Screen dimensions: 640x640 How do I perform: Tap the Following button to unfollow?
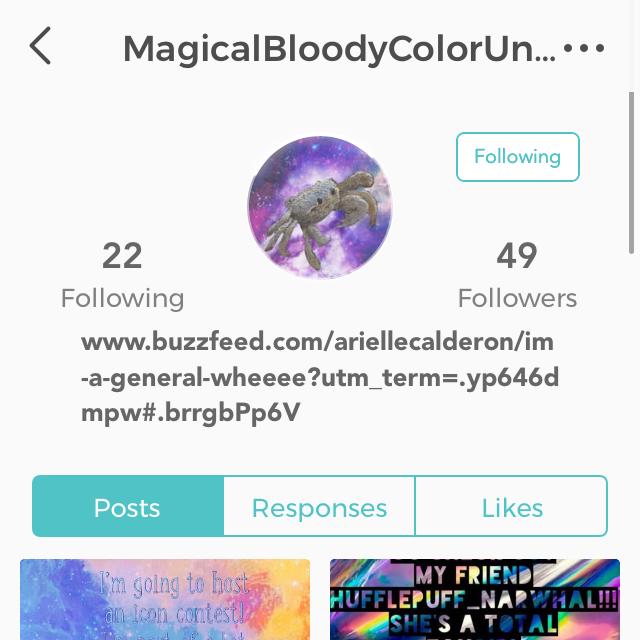coord(517,157)
